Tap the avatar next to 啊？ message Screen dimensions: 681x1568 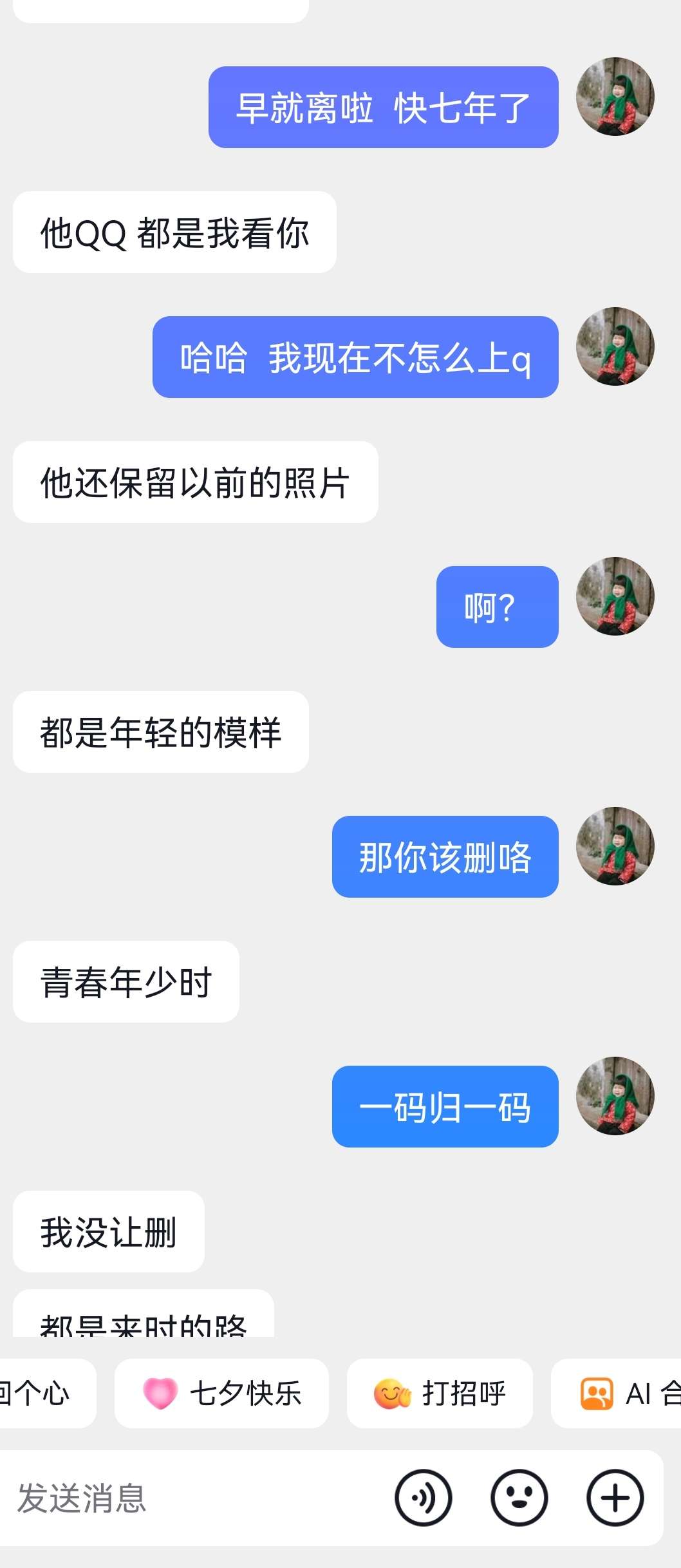click(x=615, y=596)
